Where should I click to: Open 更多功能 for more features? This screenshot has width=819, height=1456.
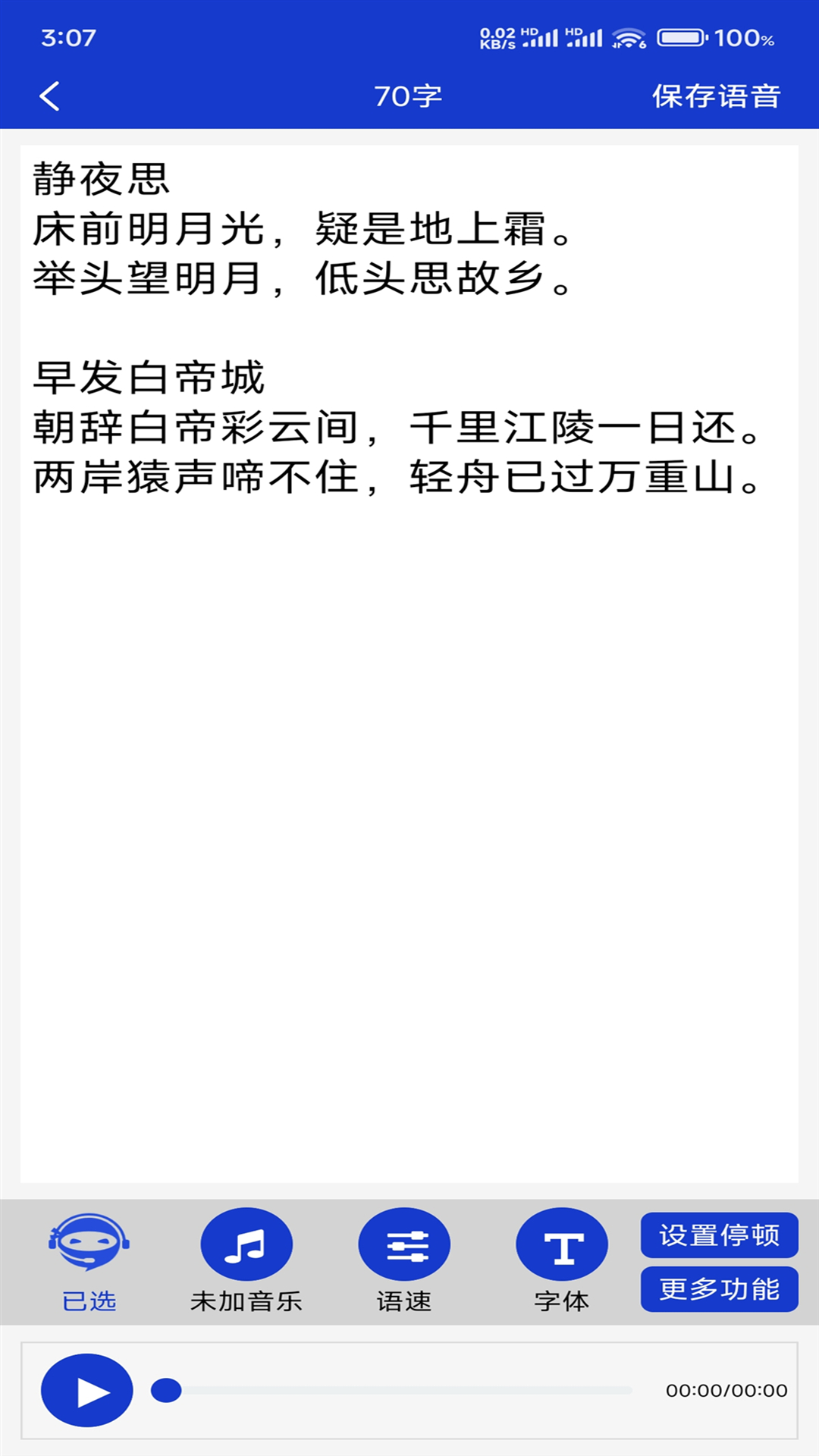pyautogui.click(x=719, y=1289)
